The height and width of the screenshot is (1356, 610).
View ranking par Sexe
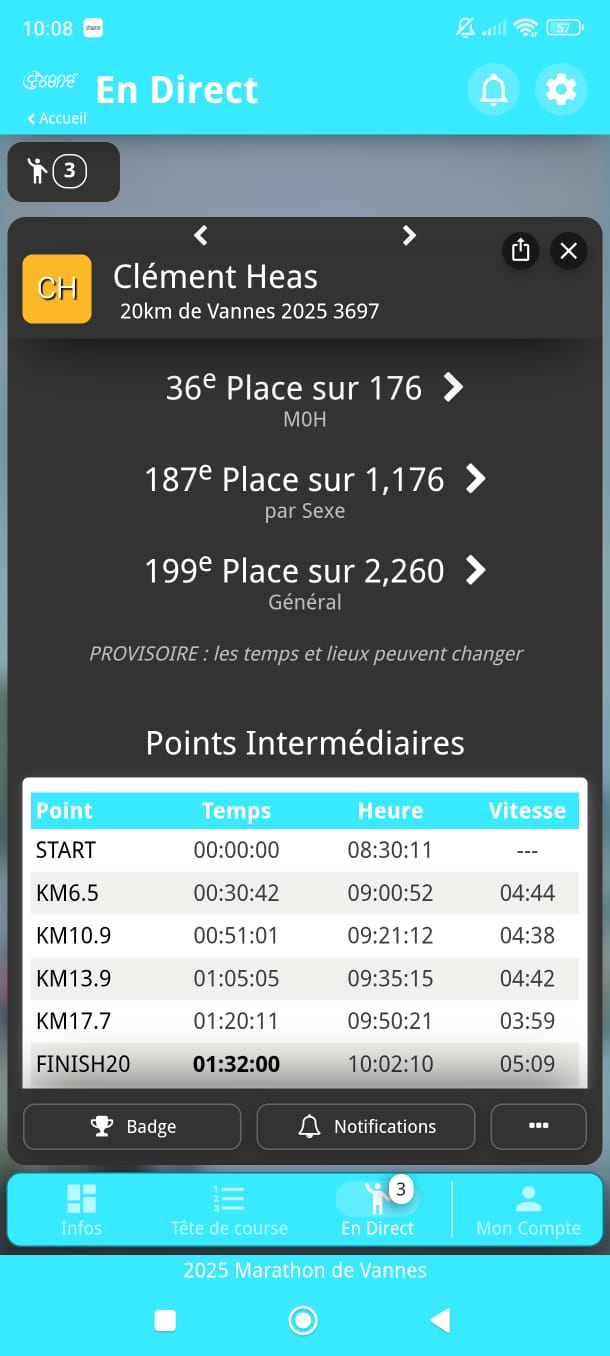coord(475,480)
